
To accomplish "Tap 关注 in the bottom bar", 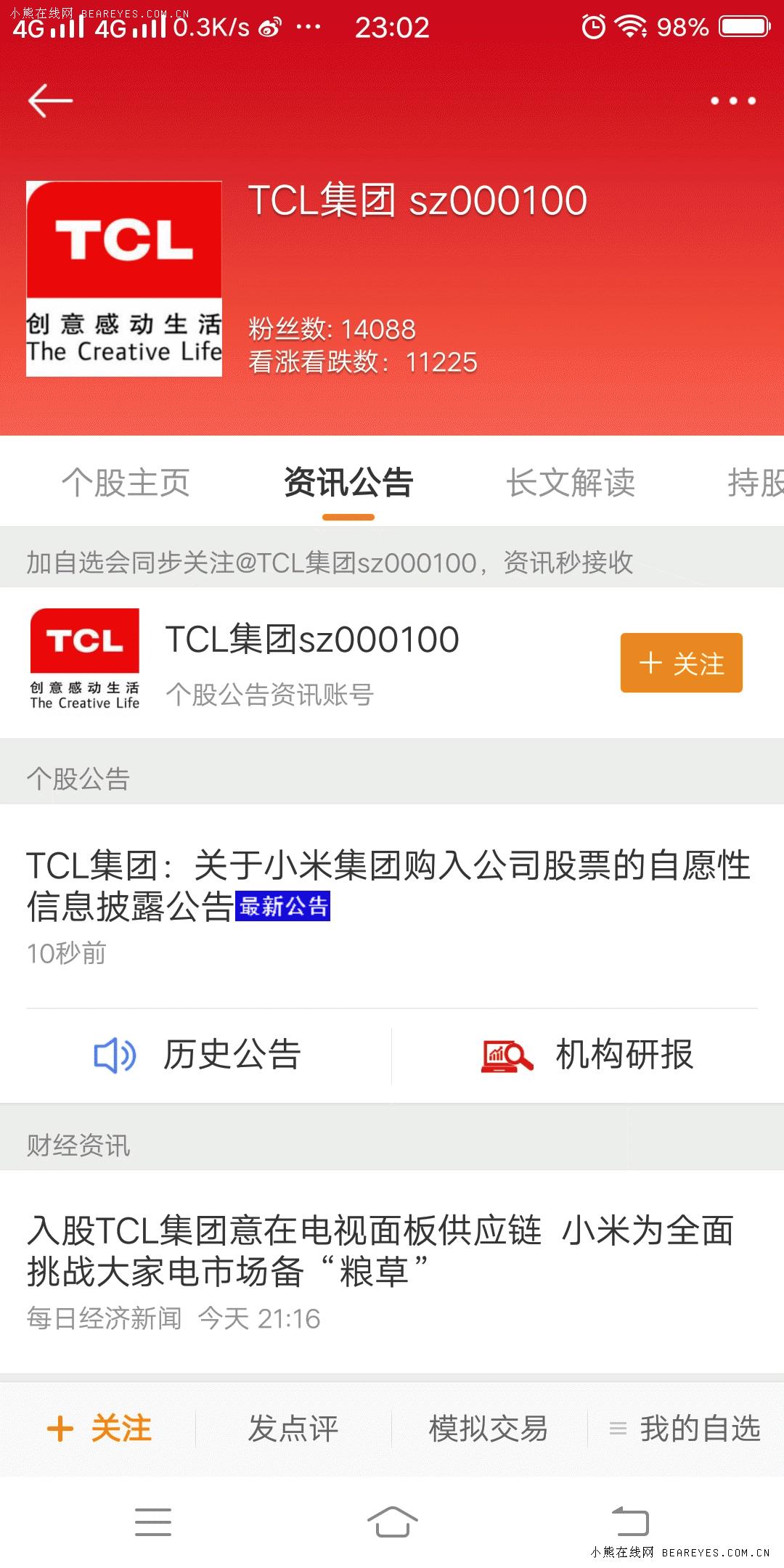I will coord(99,1429).
